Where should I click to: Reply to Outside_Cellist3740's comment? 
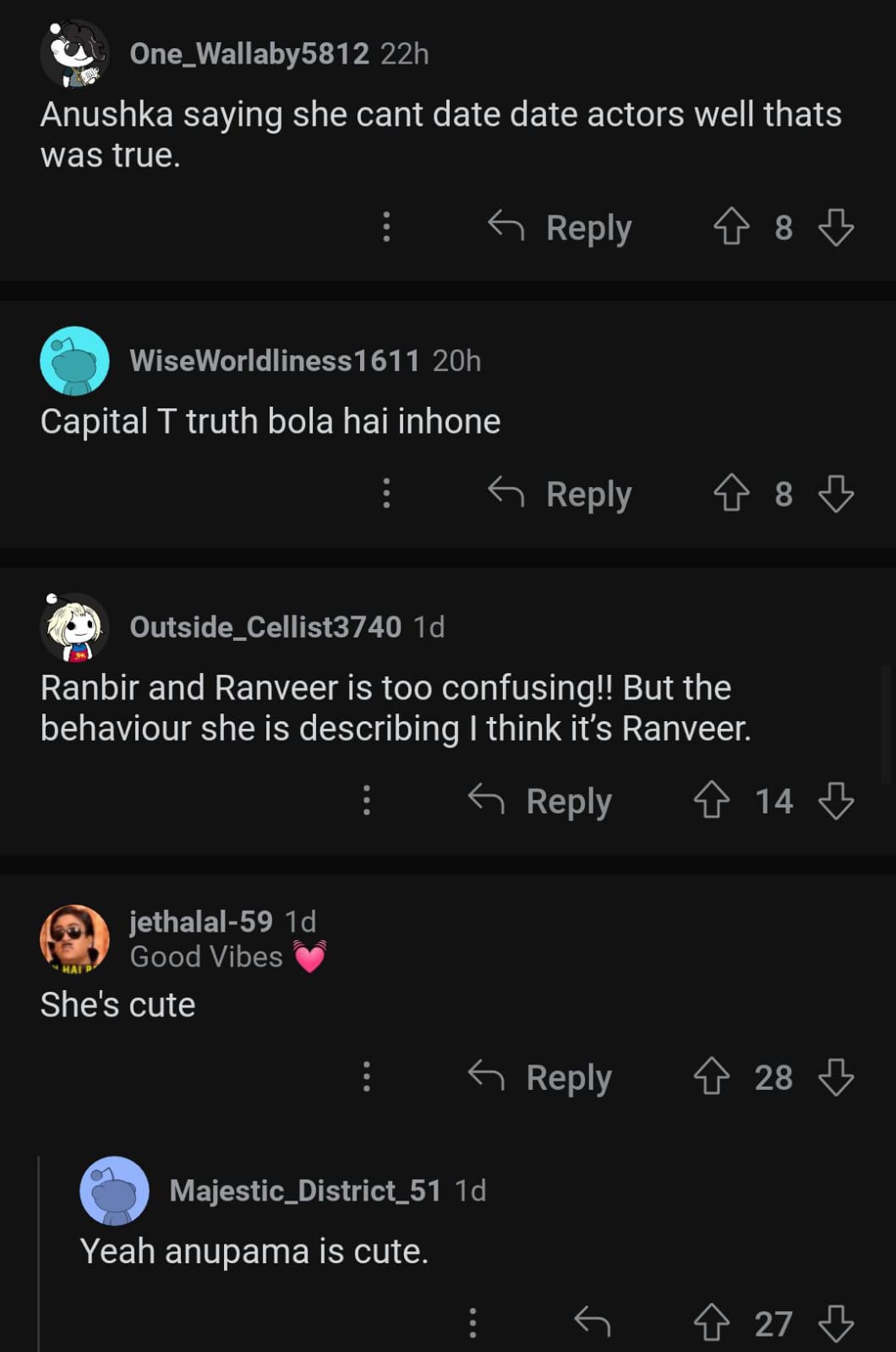(540, 800)
